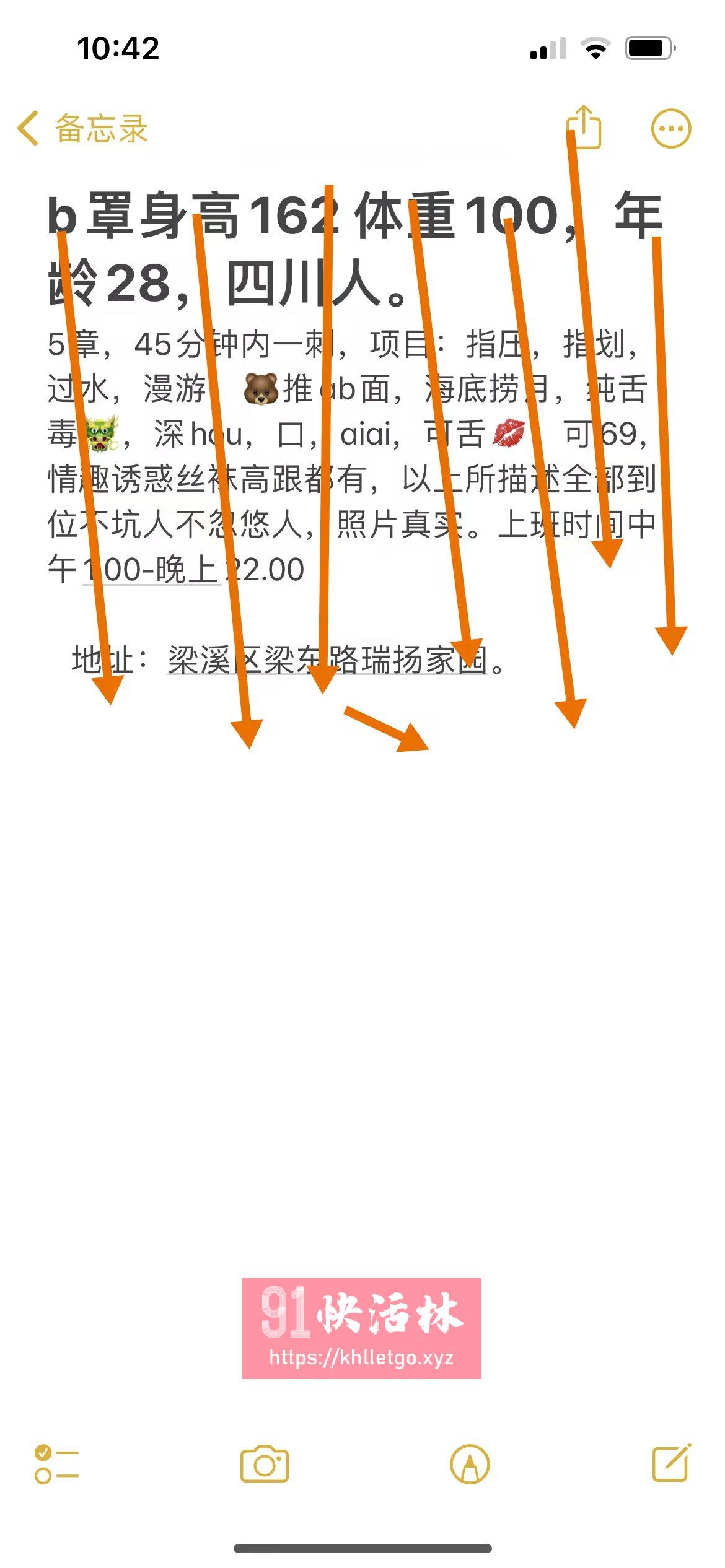This screenshot has width=725, height=1568.
Task: Add a checklist to the note
Action: [x=56, y=1464]
